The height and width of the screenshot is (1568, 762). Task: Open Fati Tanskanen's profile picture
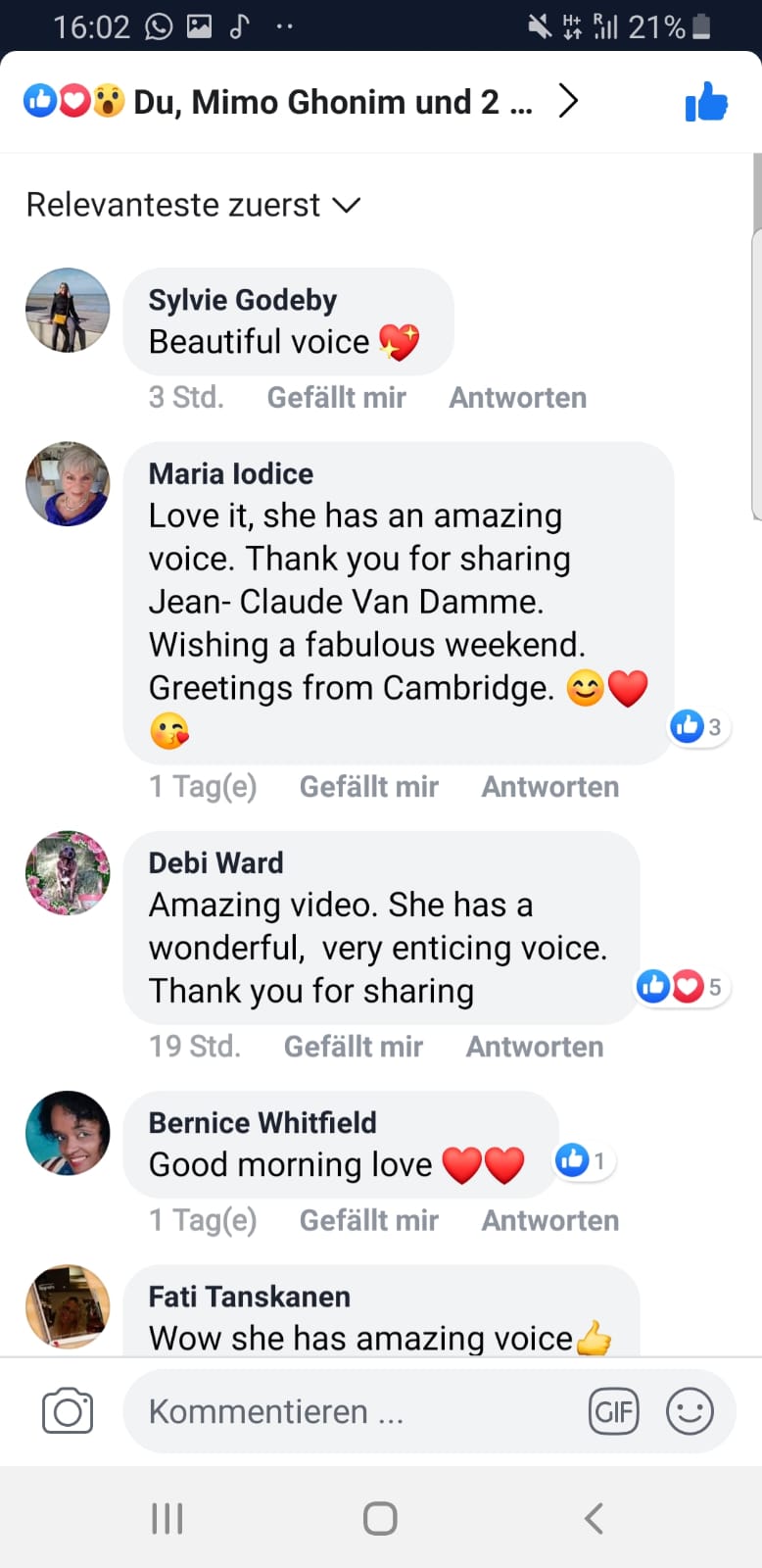click(x=68, y=1306)
